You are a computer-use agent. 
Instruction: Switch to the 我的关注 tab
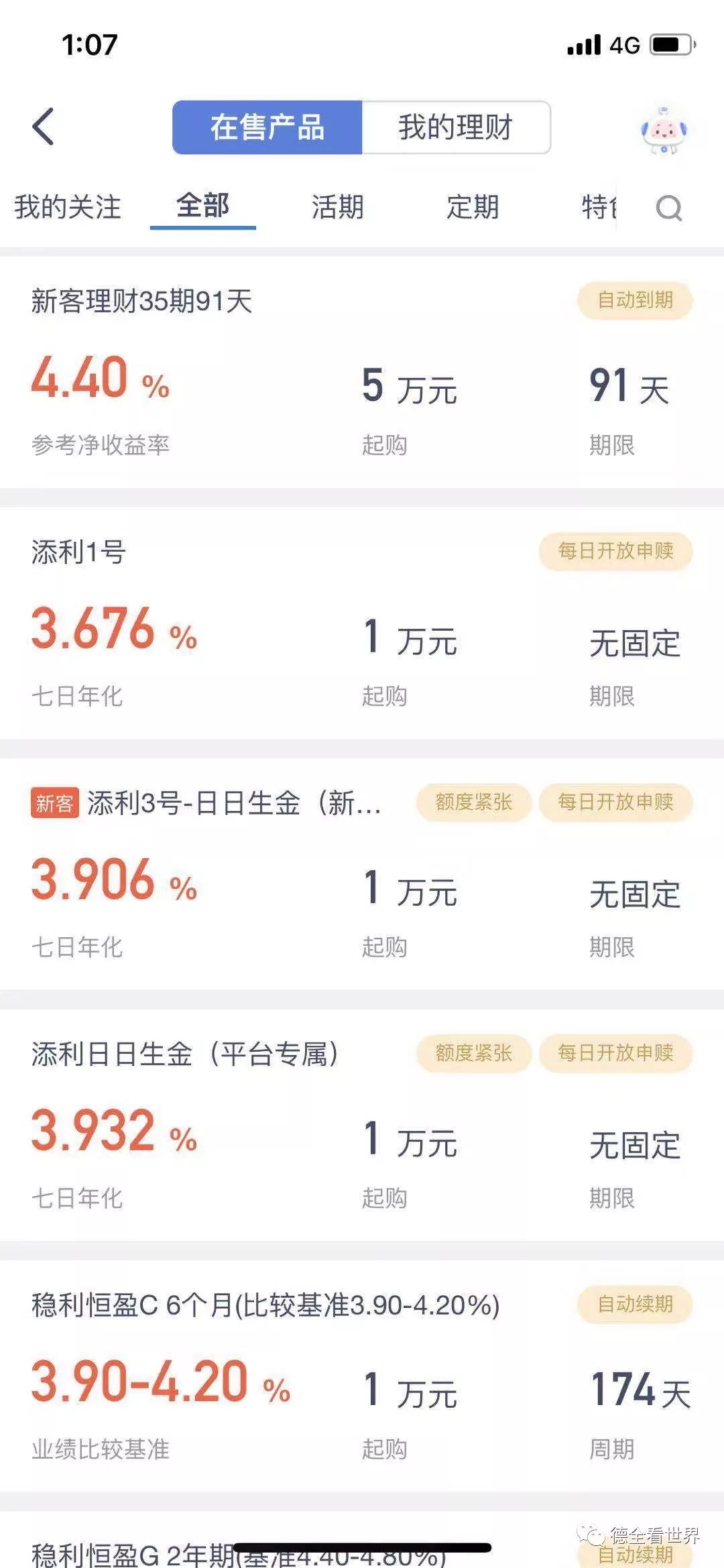coord(68,207)
